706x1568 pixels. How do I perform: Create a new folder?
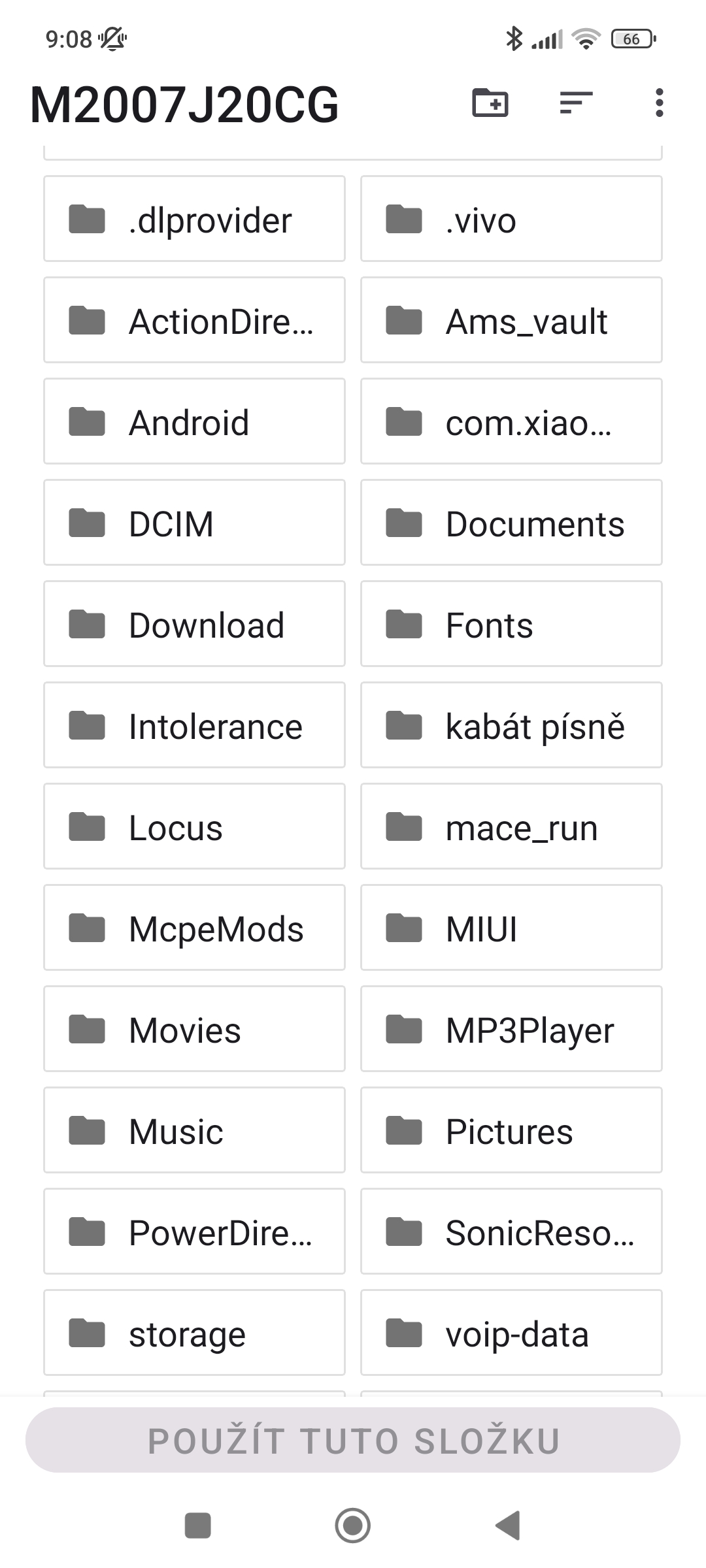click(490, 103)
